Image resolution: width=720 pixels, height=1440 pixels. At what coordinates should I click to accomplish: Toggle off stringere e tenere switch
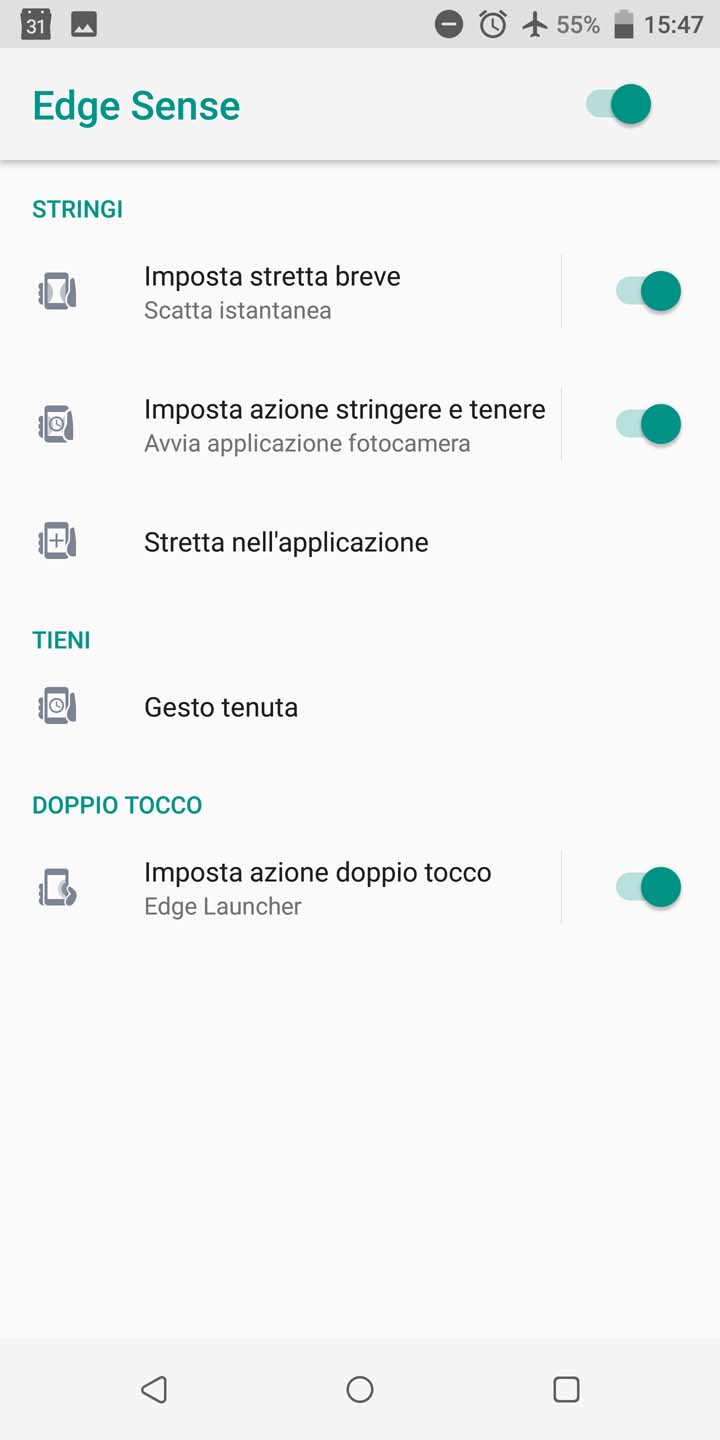click(648, 424)
